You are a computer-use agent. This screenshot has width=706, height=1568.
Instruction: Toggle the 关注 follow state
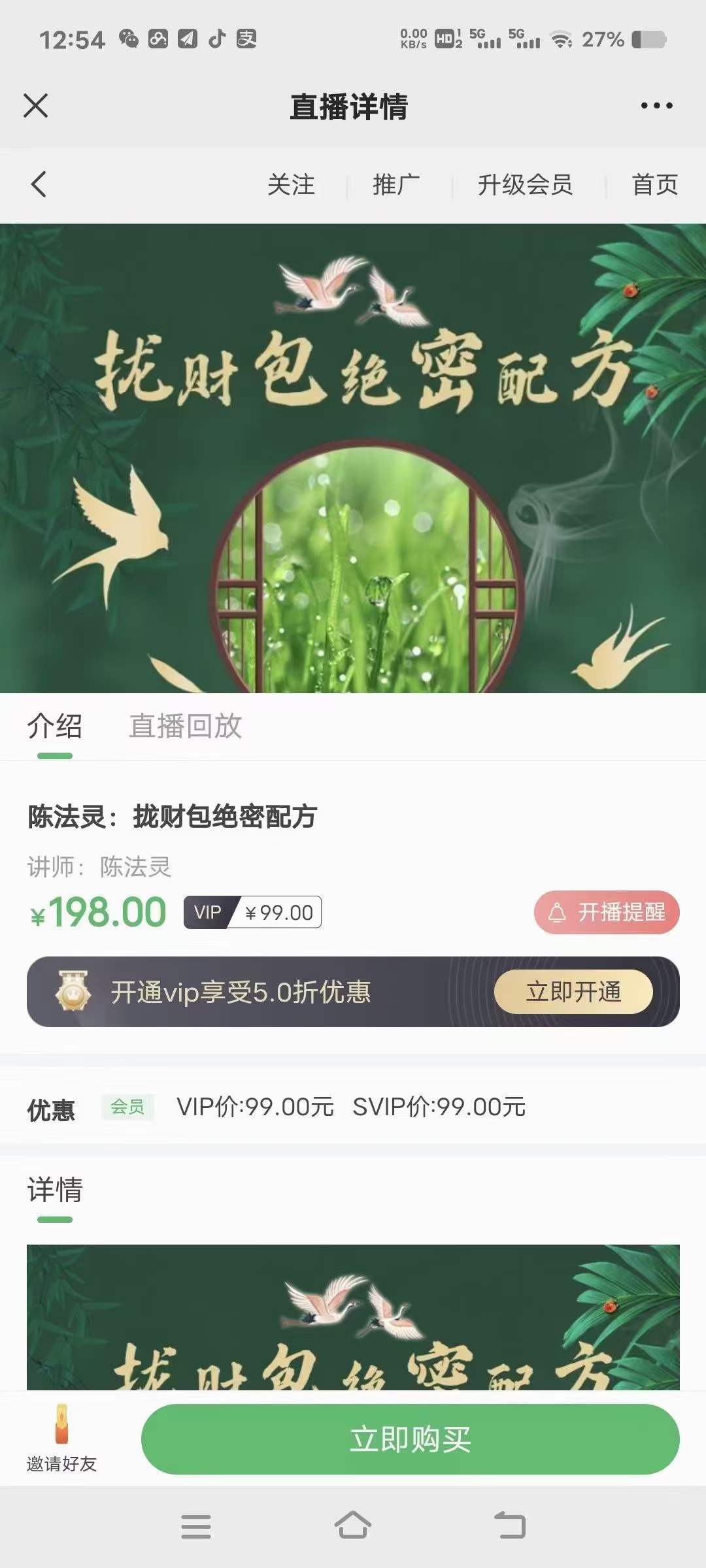click(290, 185)
